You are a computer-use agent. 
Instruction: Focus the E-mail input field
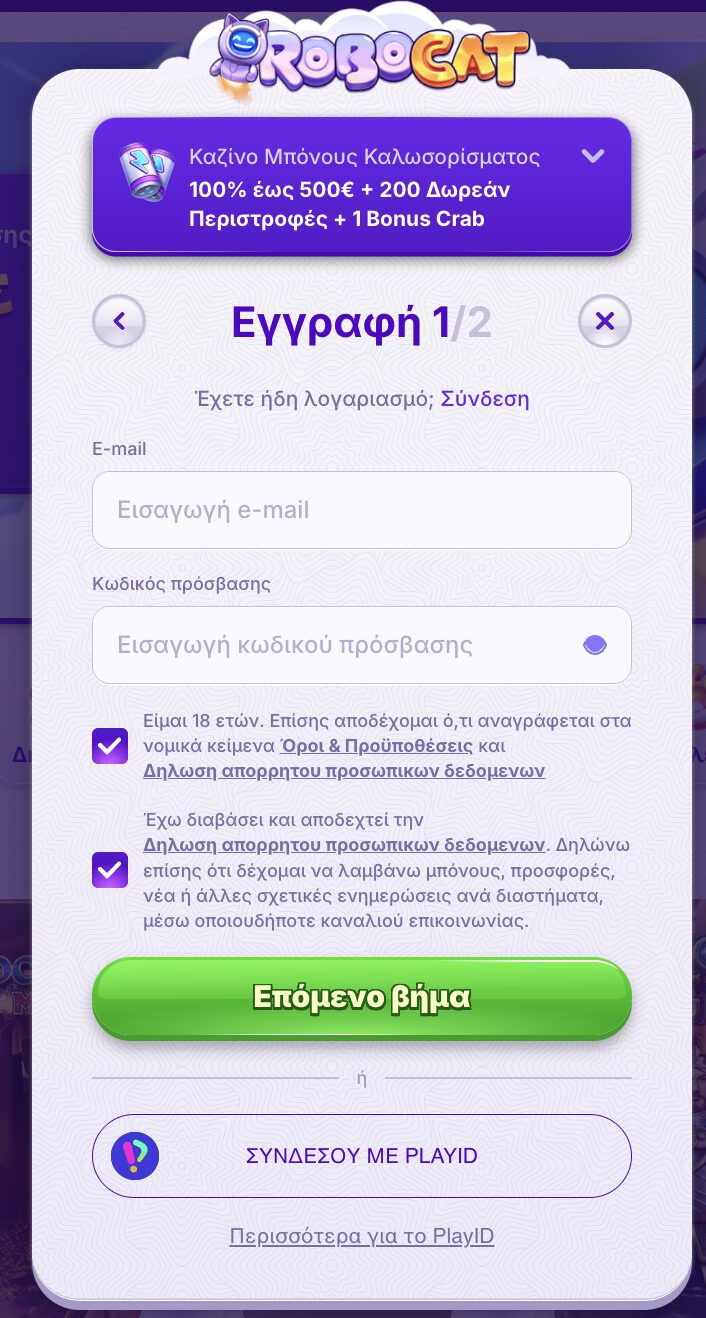pos(361,510)
